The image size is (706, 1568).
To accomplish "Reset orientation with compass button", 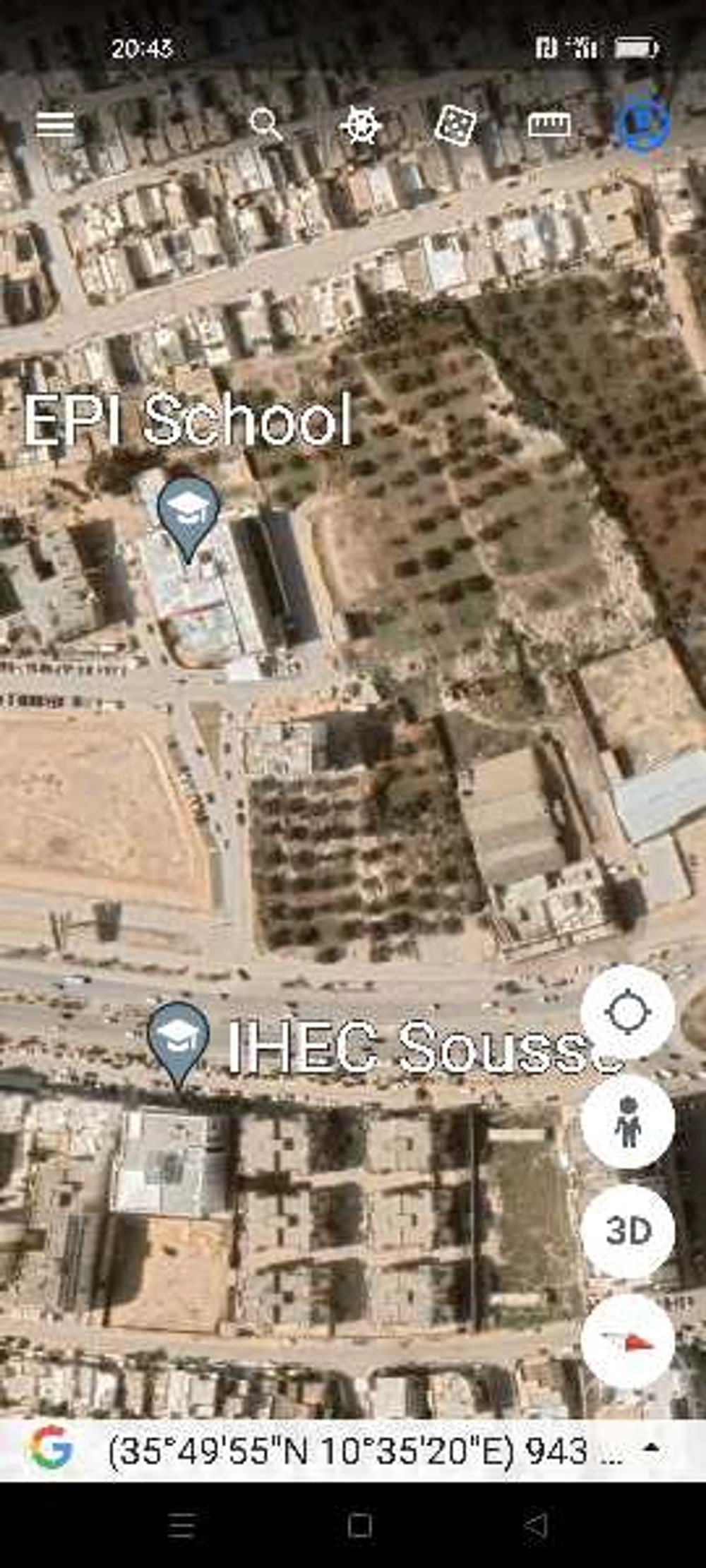I will coord(627,1341).
